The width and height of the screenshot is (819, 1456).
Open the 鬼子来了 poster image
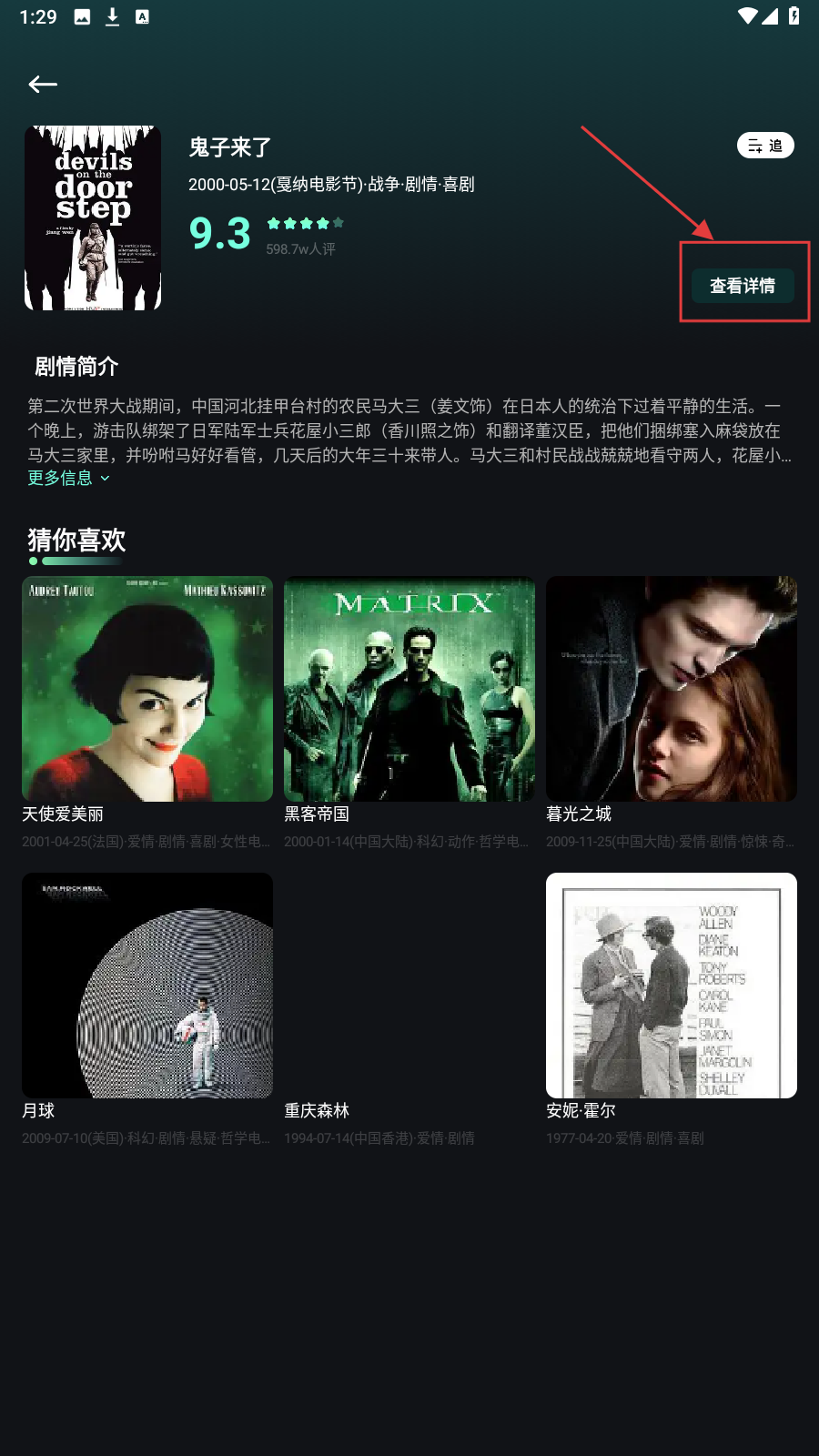93,218
